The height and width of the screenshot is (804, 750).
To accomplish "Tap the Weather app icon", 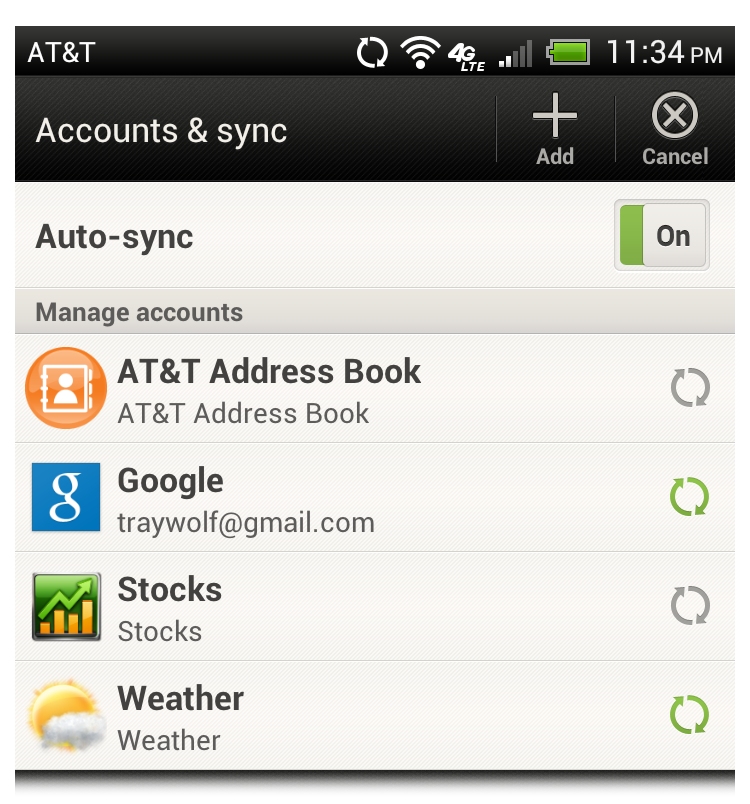I will (x=65, y=715).
